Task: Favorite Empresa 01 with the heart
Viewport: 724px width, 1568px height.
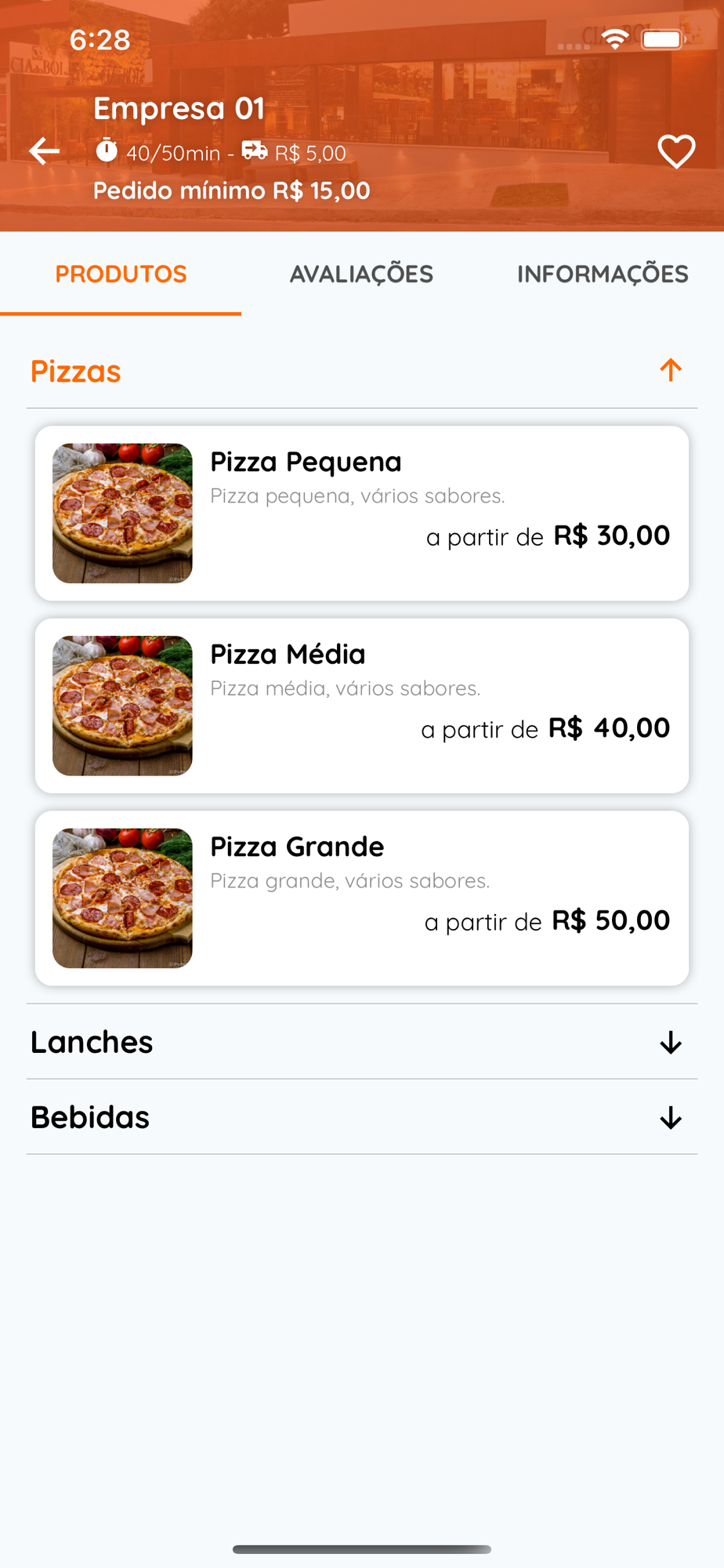Action: point(676,151)
